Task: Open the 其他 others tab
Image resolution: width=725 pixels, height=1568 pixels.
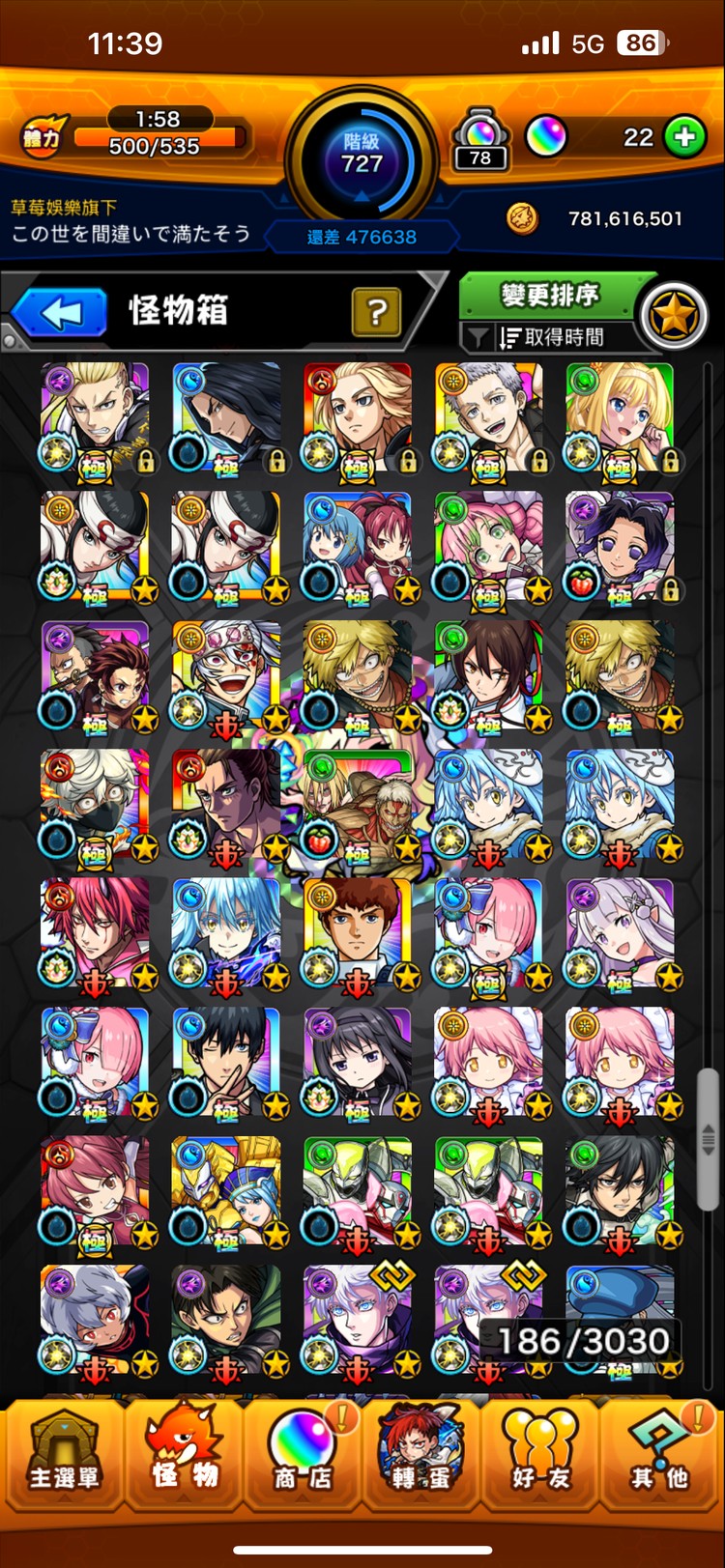Action: click(x=661, y=1456)
